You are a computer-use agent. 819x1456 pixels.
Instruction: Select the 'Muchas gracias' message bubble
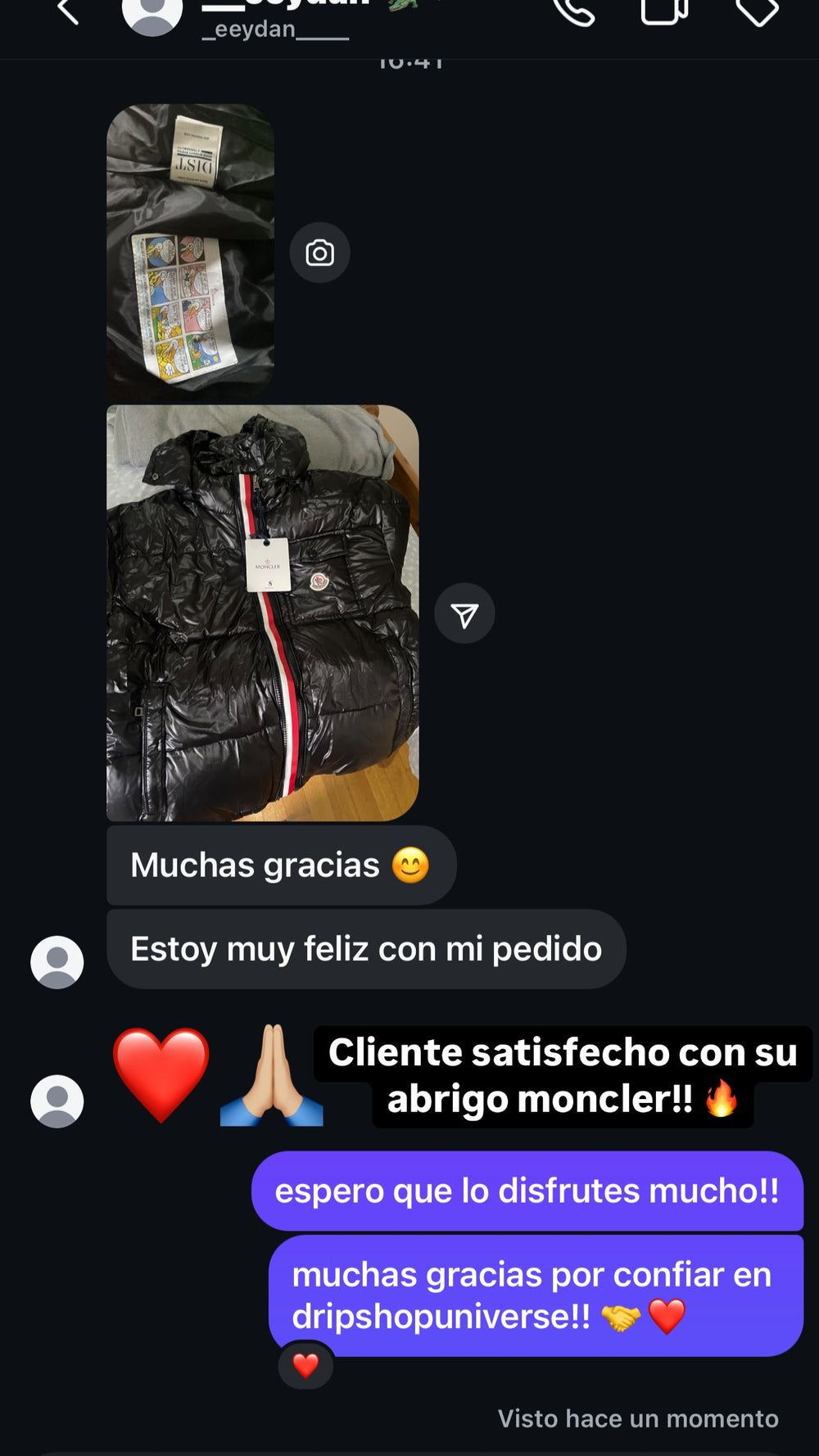(281, 864)
